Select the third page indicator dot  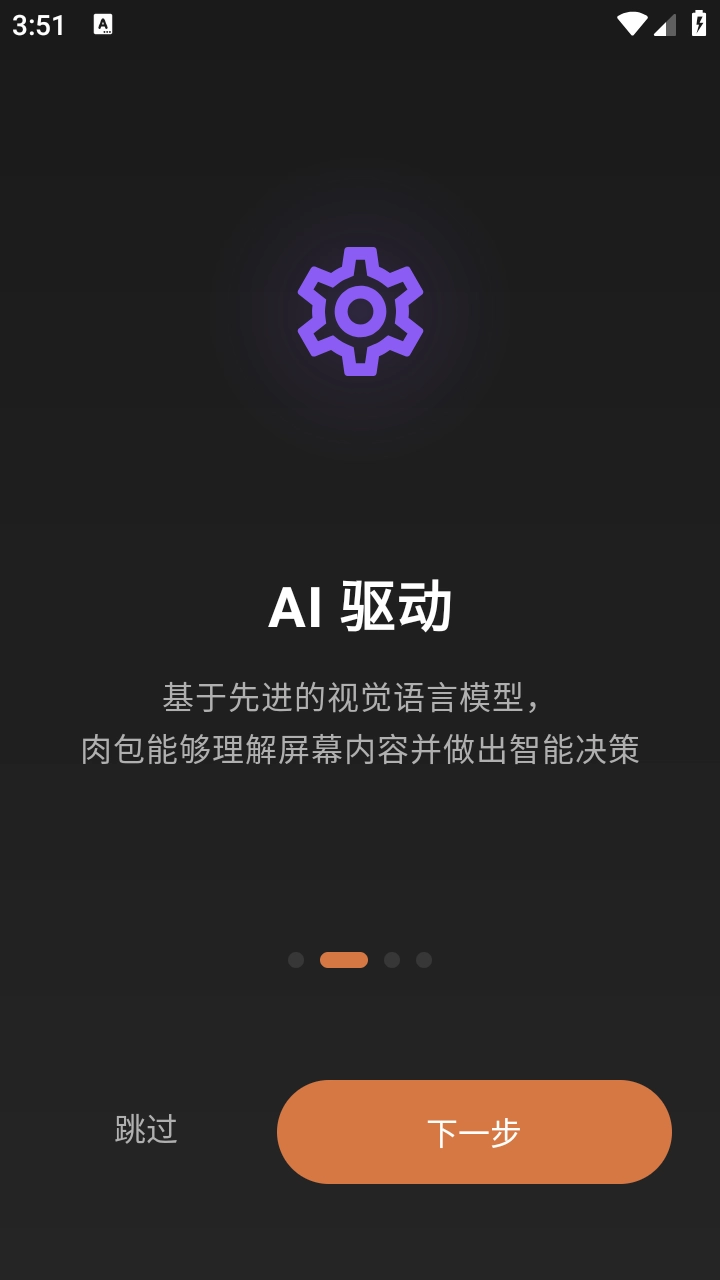[392, 960]
